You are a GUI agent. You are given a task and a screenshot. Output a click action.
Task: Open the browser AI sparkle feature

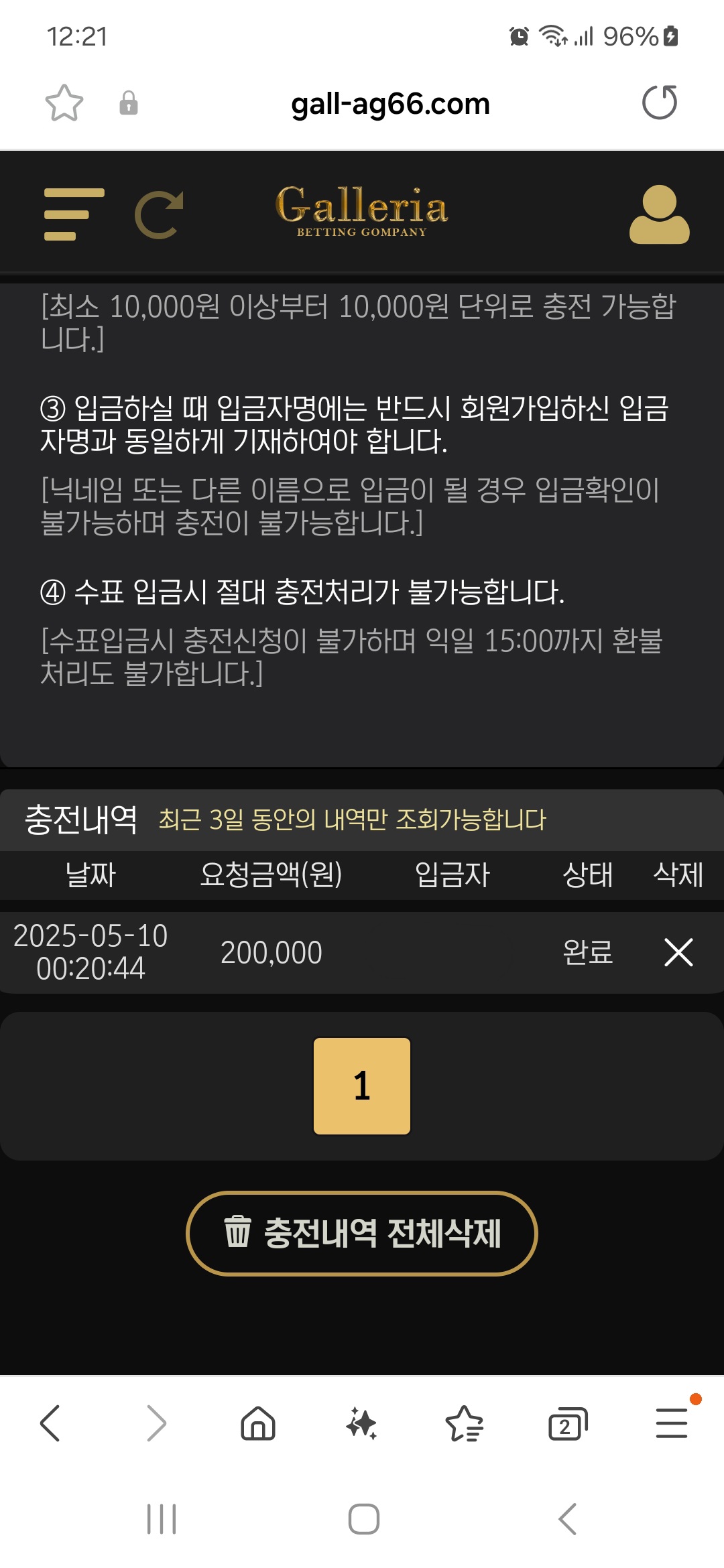[361, 1423]
